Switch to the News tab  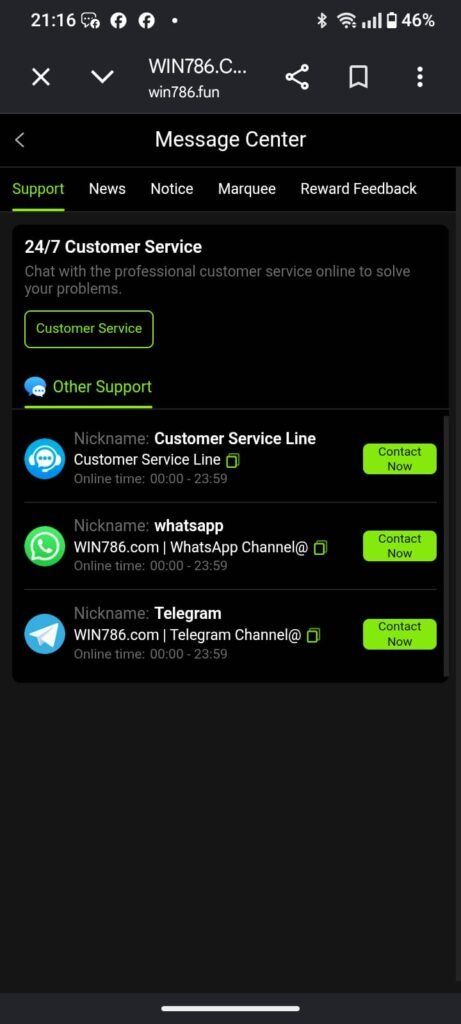(107, 189)
